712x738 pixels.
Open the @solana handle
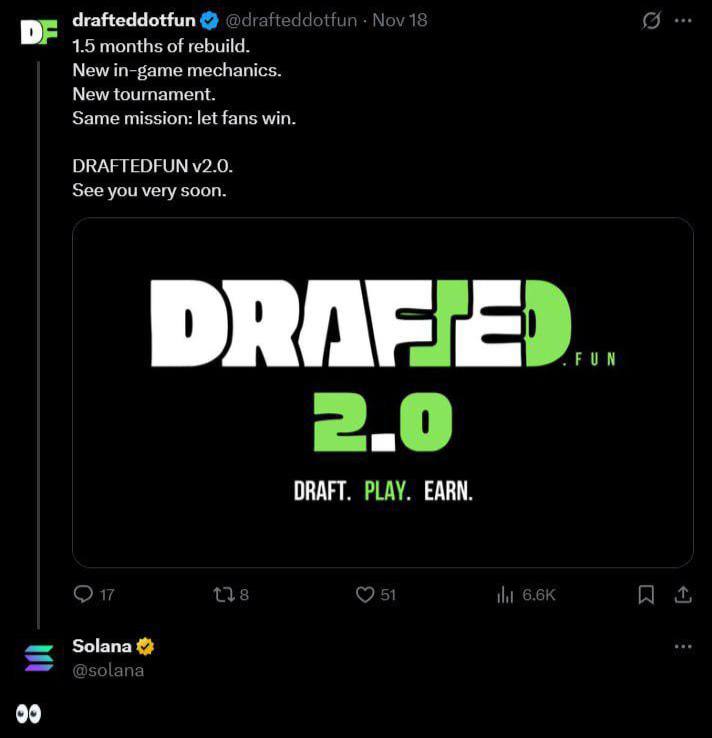point(108,670)
